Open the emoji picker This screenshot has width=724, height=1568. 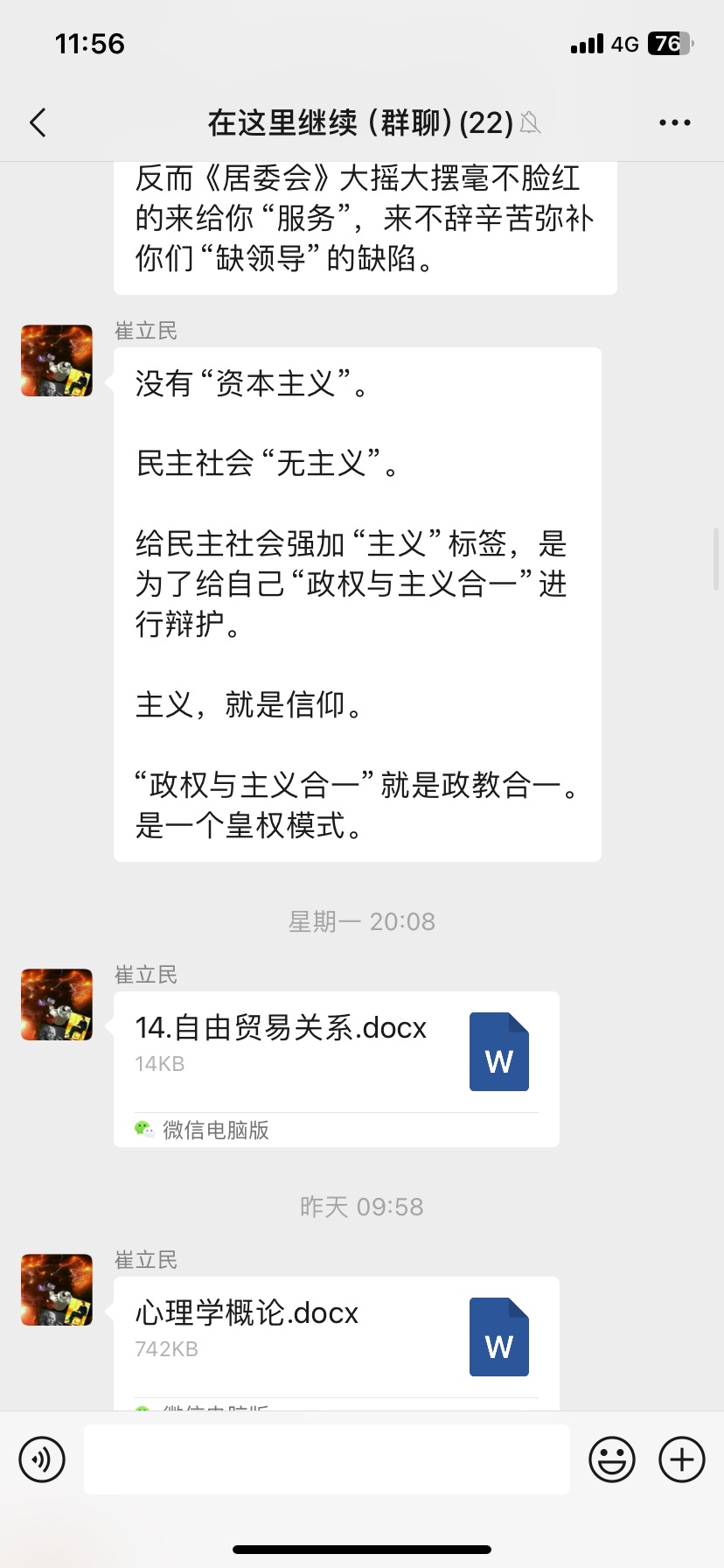click(612, 1459)
